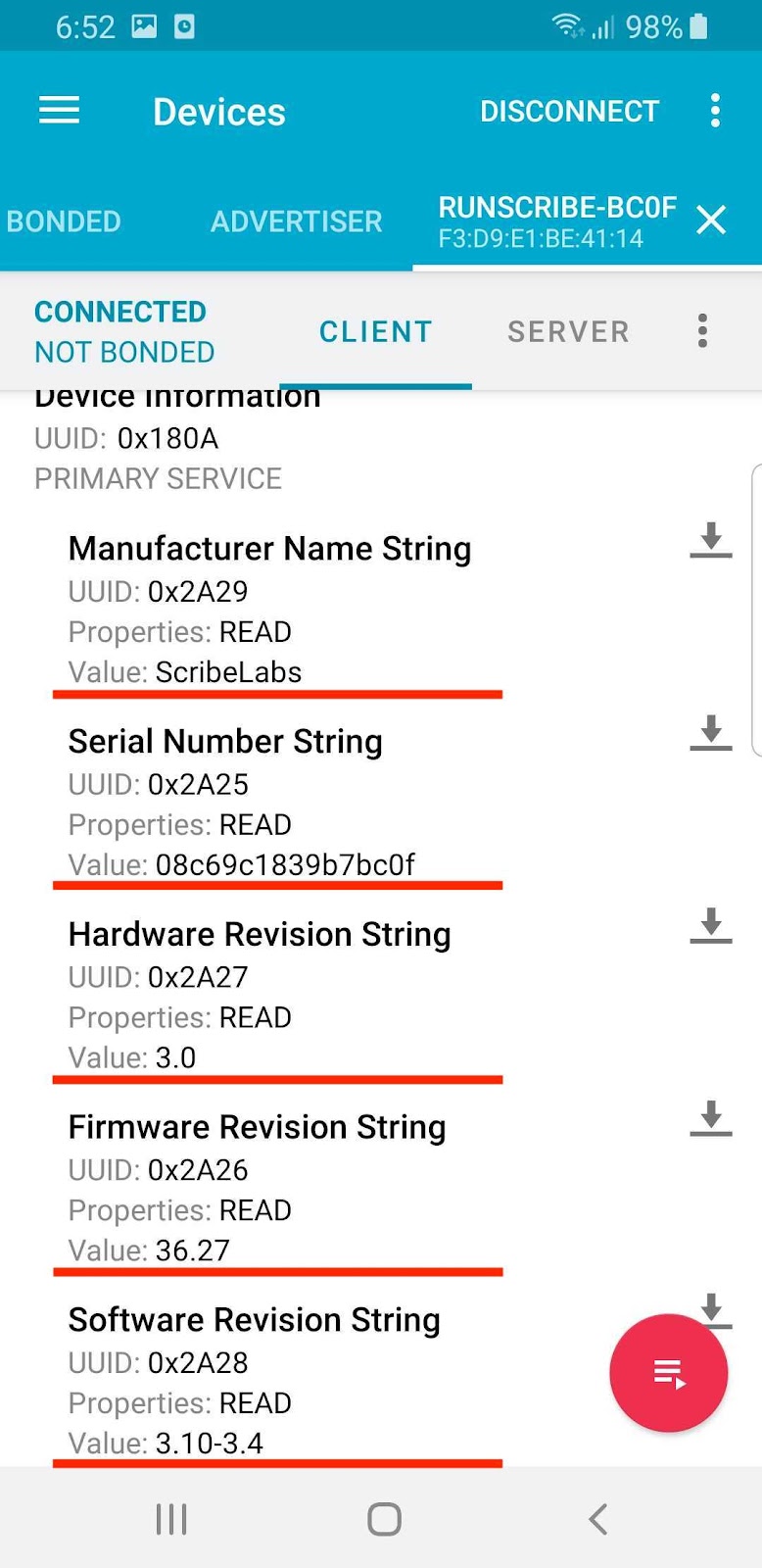This screenshot has width=762, height=1568.
Task: Open recent apps from navigation bar
Action: 171,1519
